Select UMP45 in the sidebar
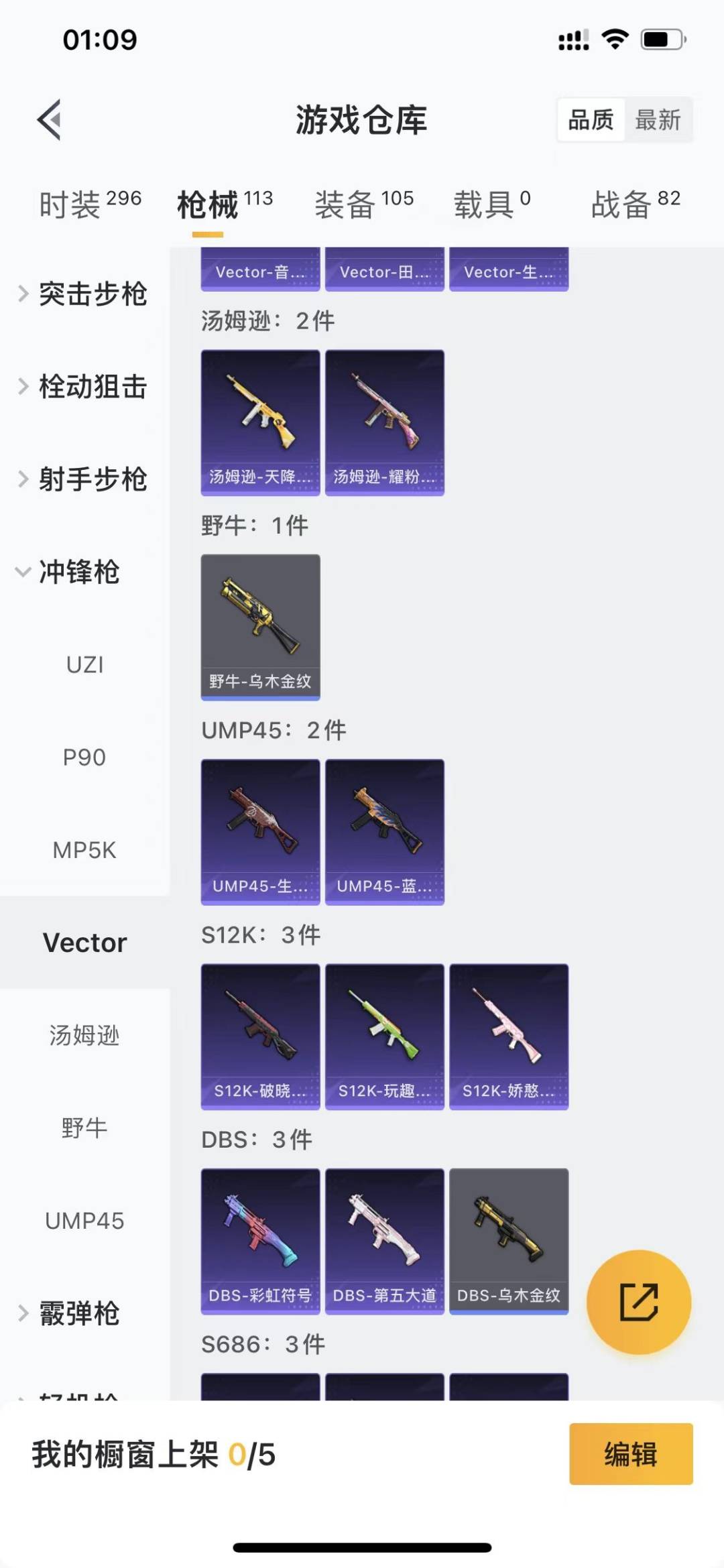The height and width of the screenshot is (1568, 724). pos(84,1221)
